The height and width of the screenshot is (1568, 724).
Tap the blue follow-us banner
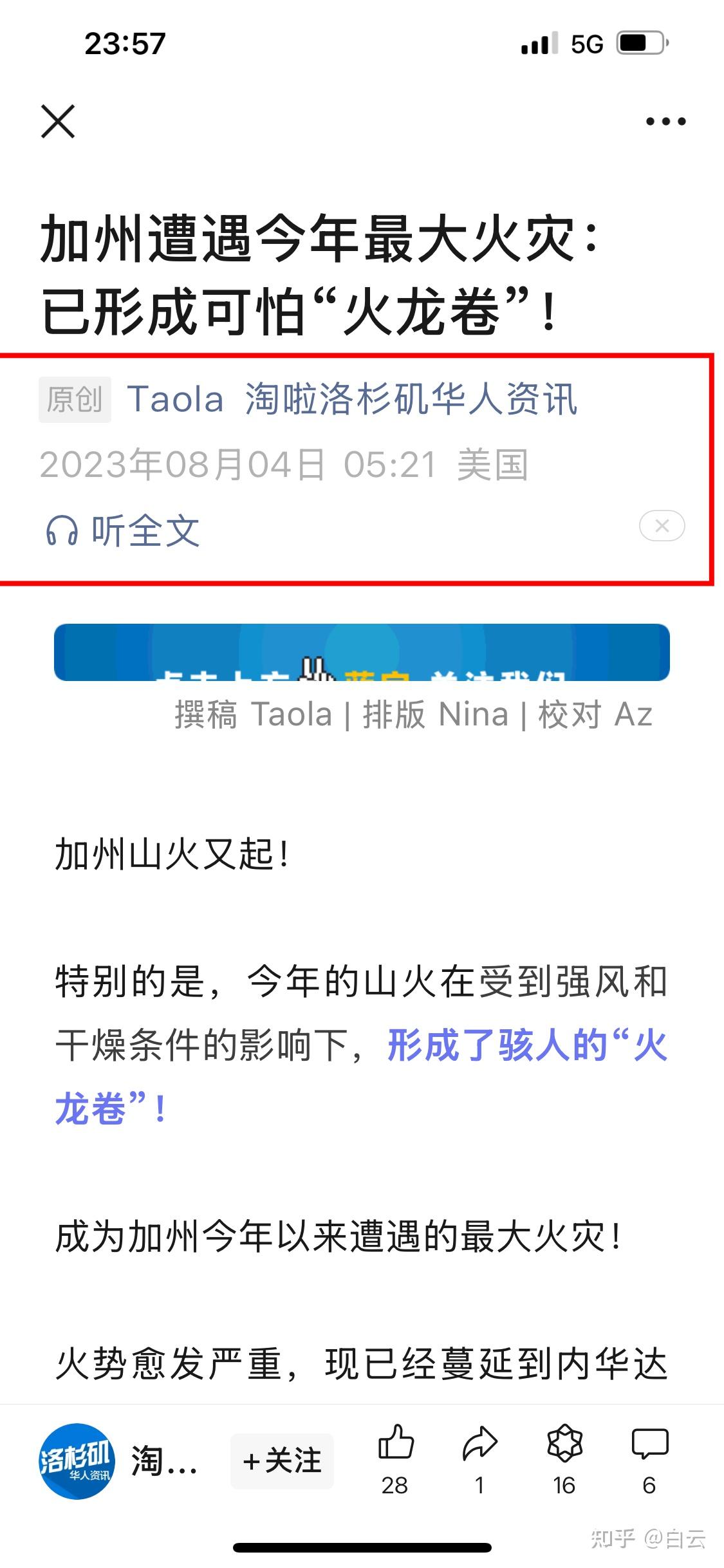coord(362,652)
